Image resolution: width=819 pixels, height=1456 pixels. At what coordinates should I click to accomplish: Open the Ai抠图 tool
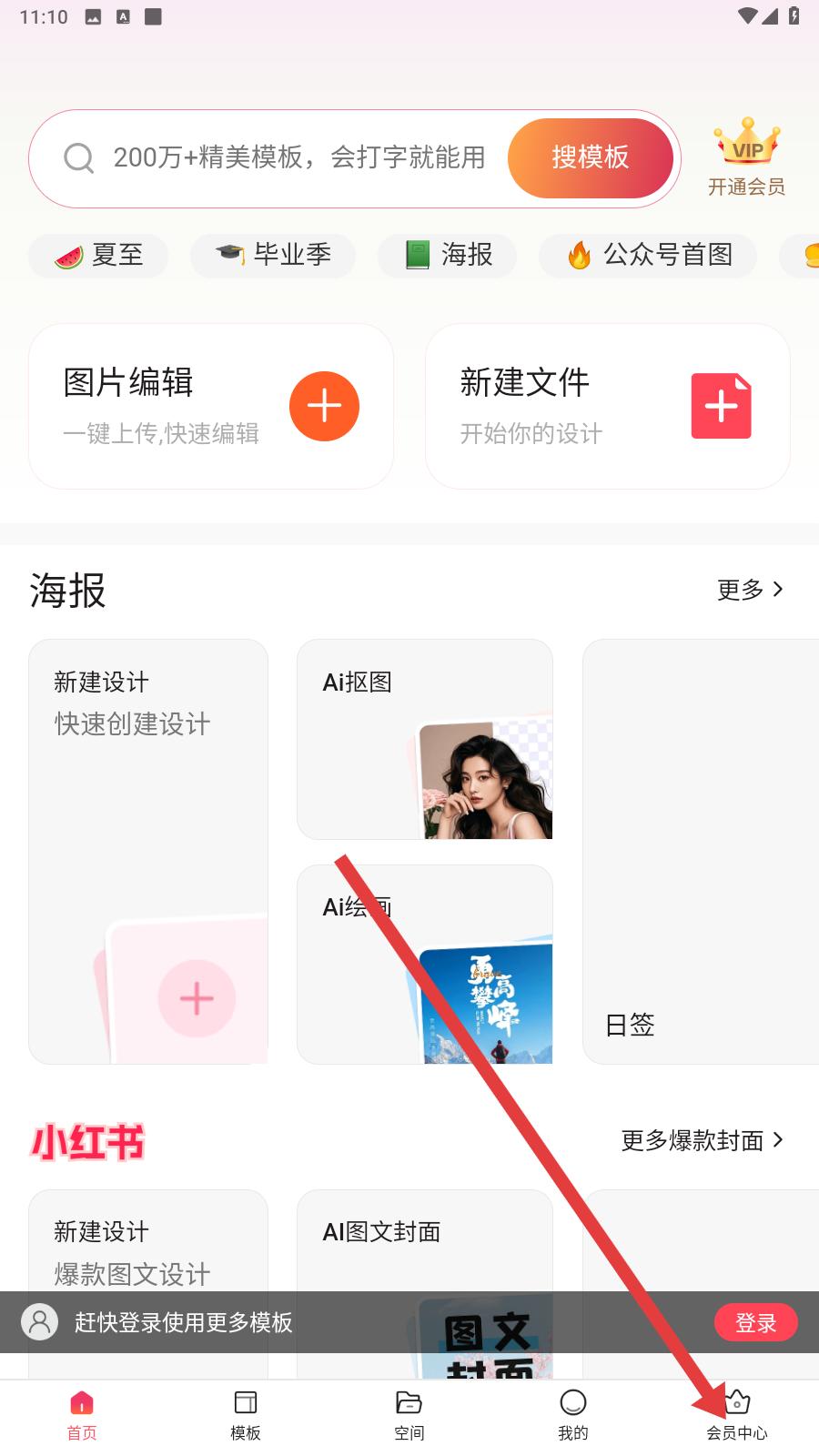pos(424,739)
